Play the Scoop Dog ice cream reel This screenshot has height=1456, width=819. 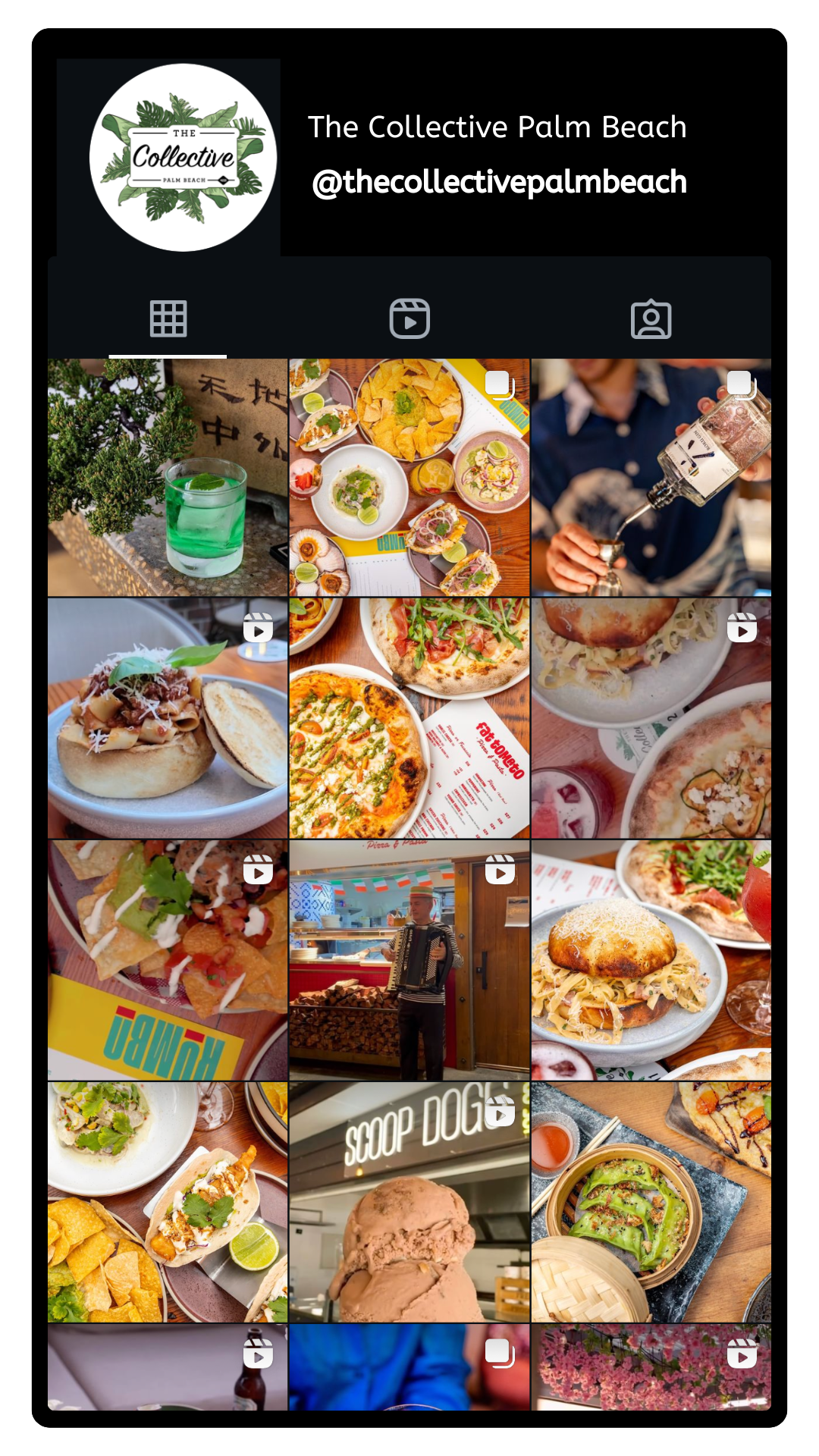[409, 1202]
